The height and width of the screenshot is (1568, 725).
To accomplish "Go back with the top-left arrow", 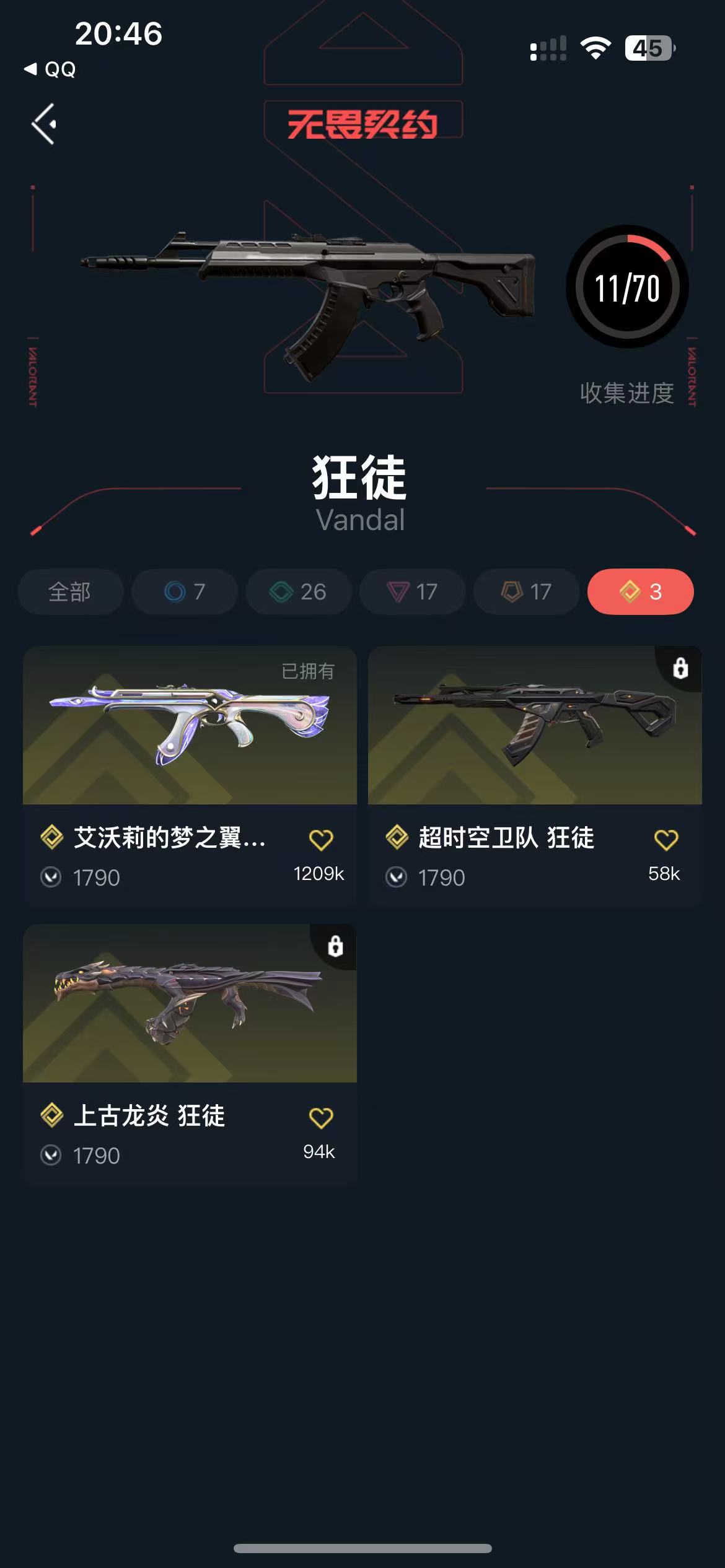I will click(x=44, y=124).
